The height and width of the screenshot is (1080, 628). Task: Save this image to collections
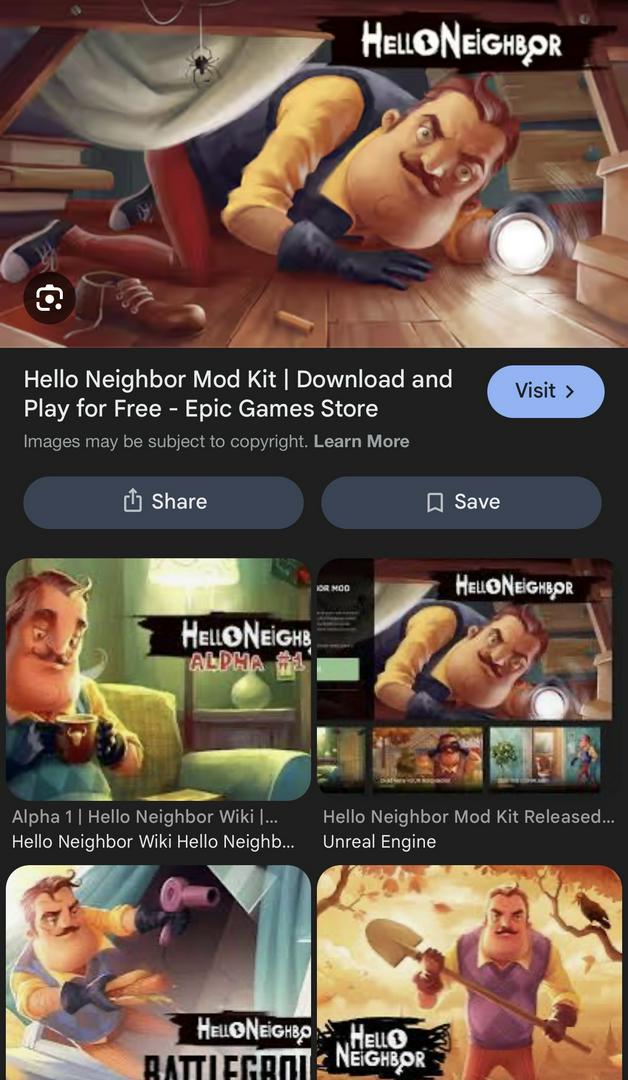point(461,502)
